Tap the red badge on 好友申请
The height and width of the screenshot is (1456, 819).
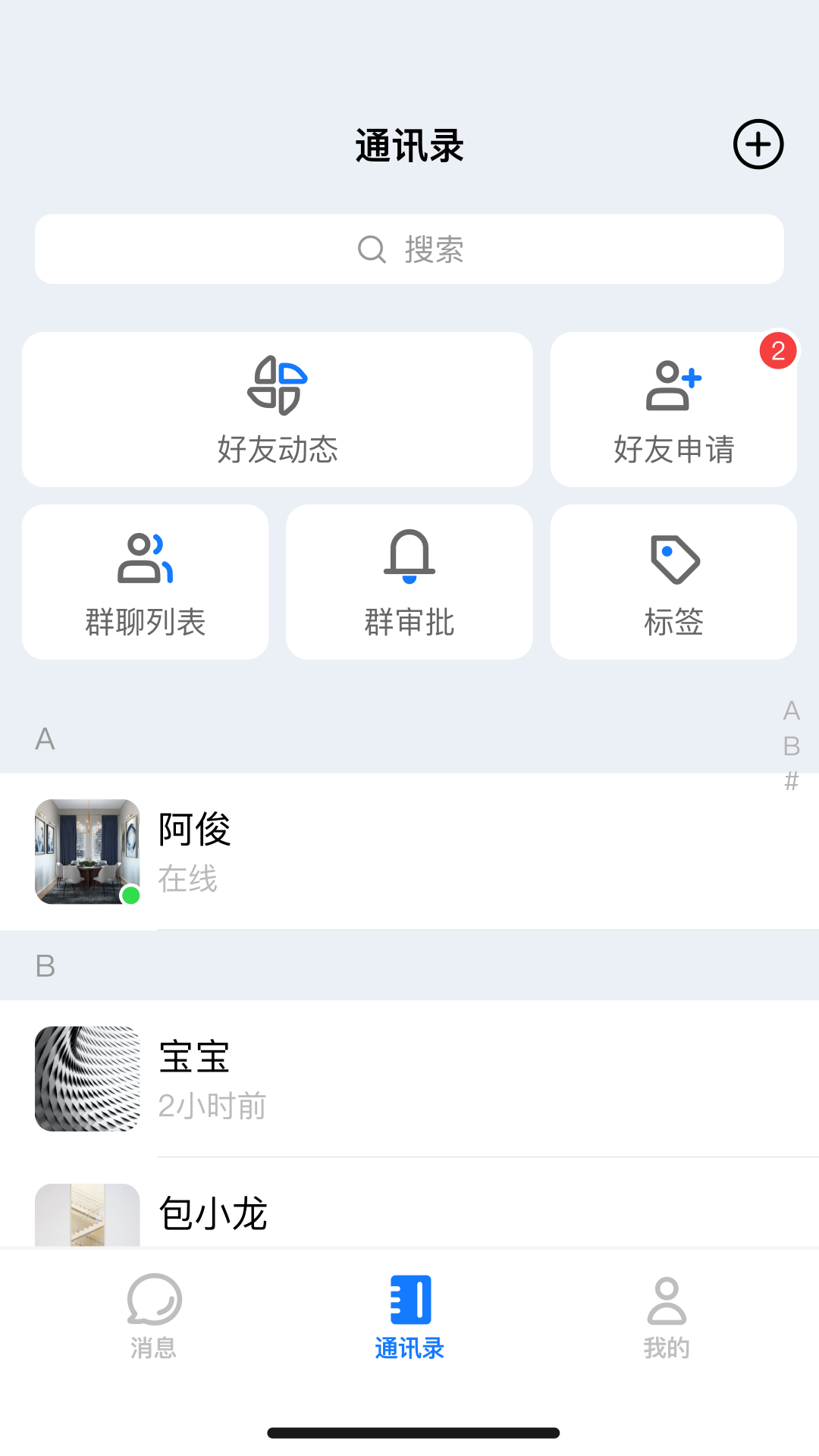point(777,350)
